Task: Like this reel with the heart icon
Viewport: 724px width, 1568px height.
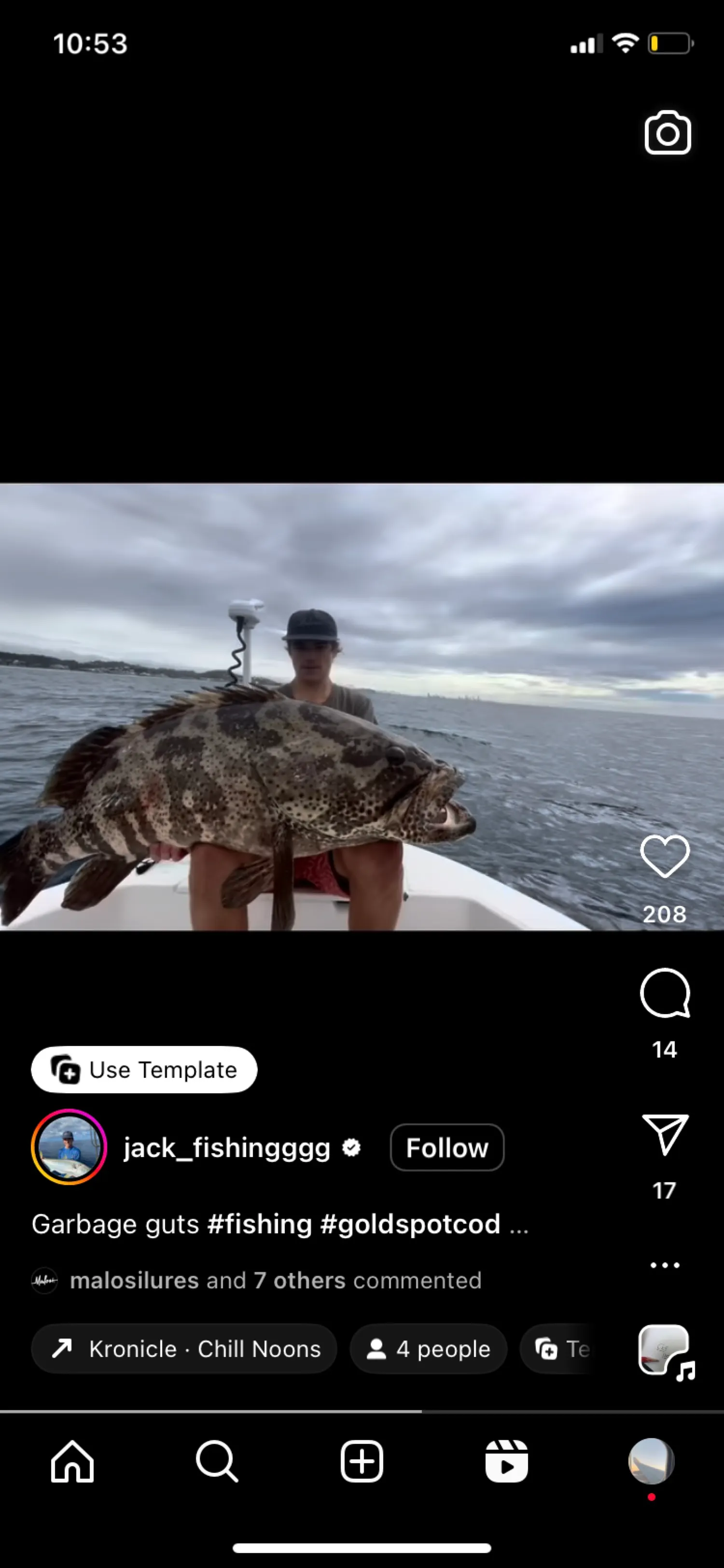Action: (x=664, y=856)
